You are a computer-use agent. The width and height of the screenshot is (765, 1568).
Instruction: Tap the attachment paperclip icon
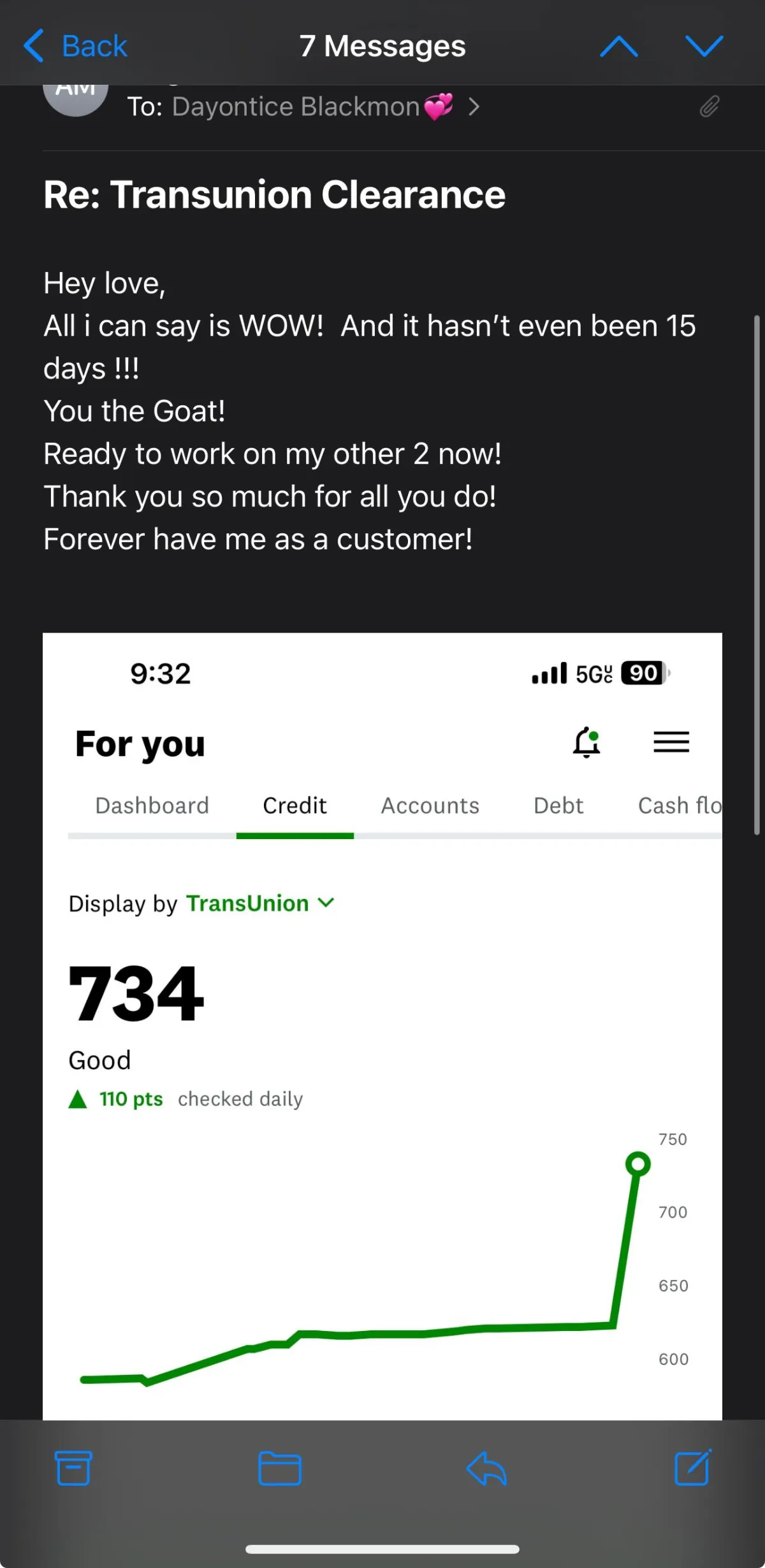[x=710, y=106]
